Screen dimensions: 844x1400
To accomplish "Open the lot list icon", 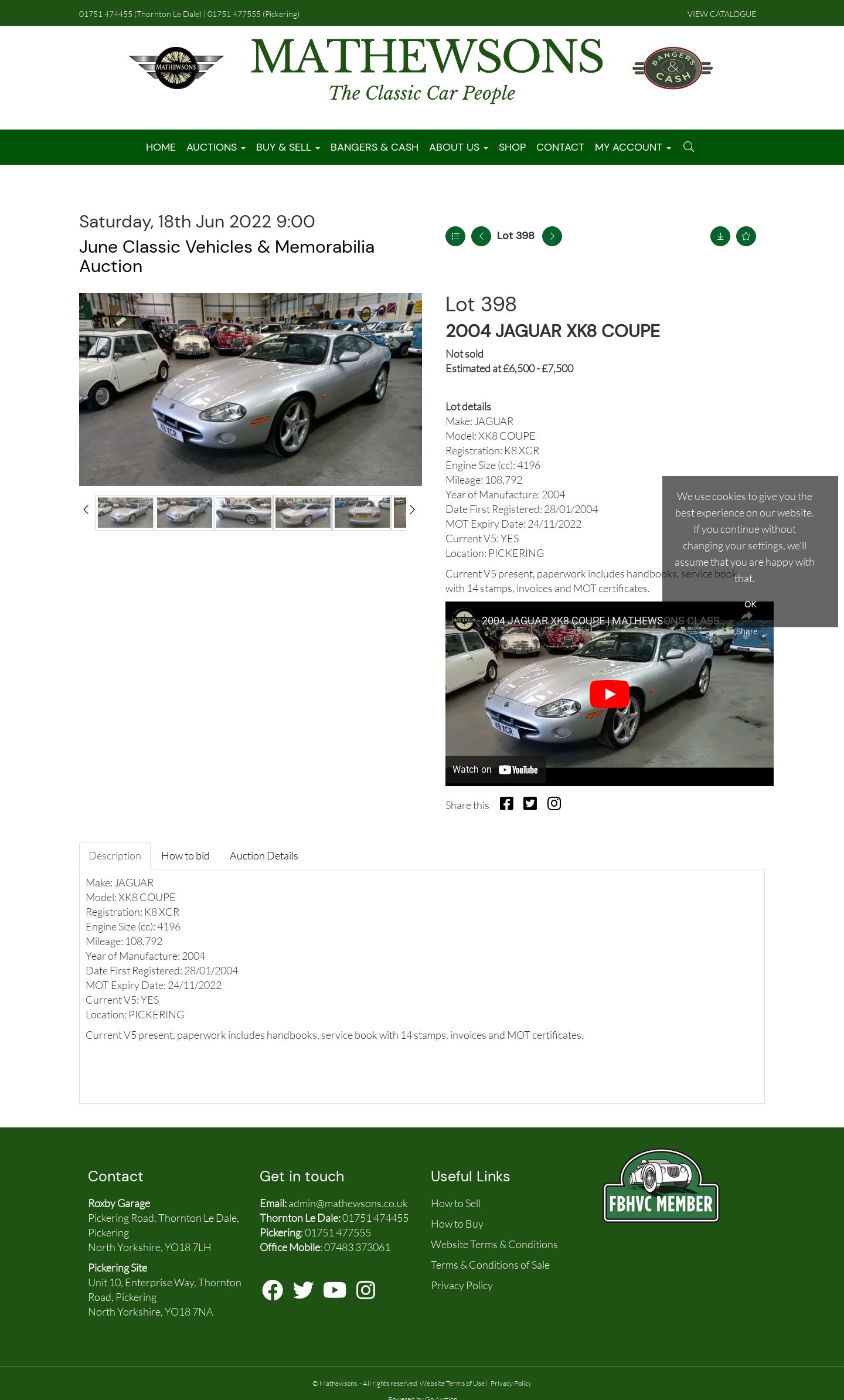I will coord(455,236).
